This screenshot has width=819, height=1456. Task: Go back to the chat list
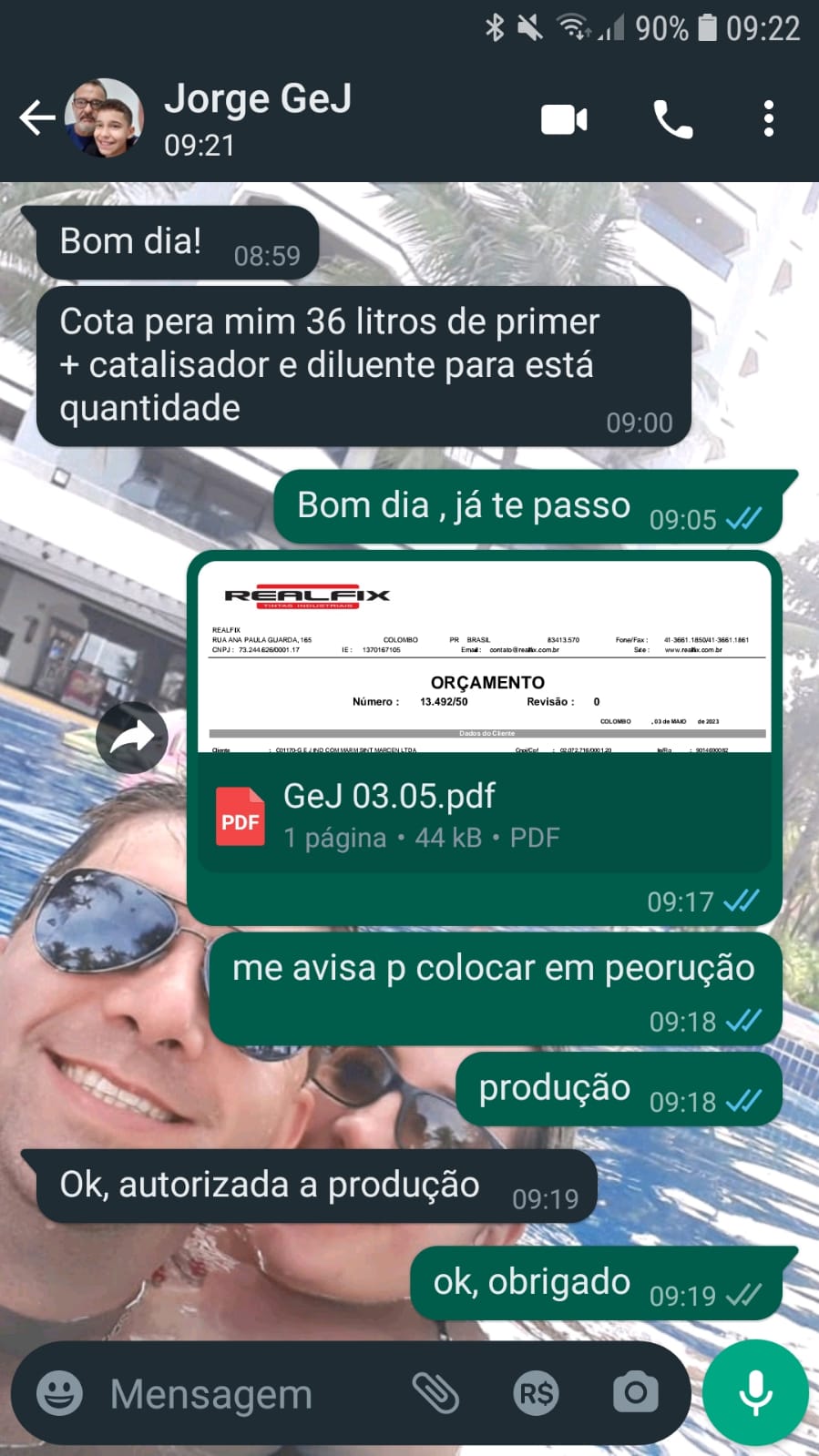[36, 118]
